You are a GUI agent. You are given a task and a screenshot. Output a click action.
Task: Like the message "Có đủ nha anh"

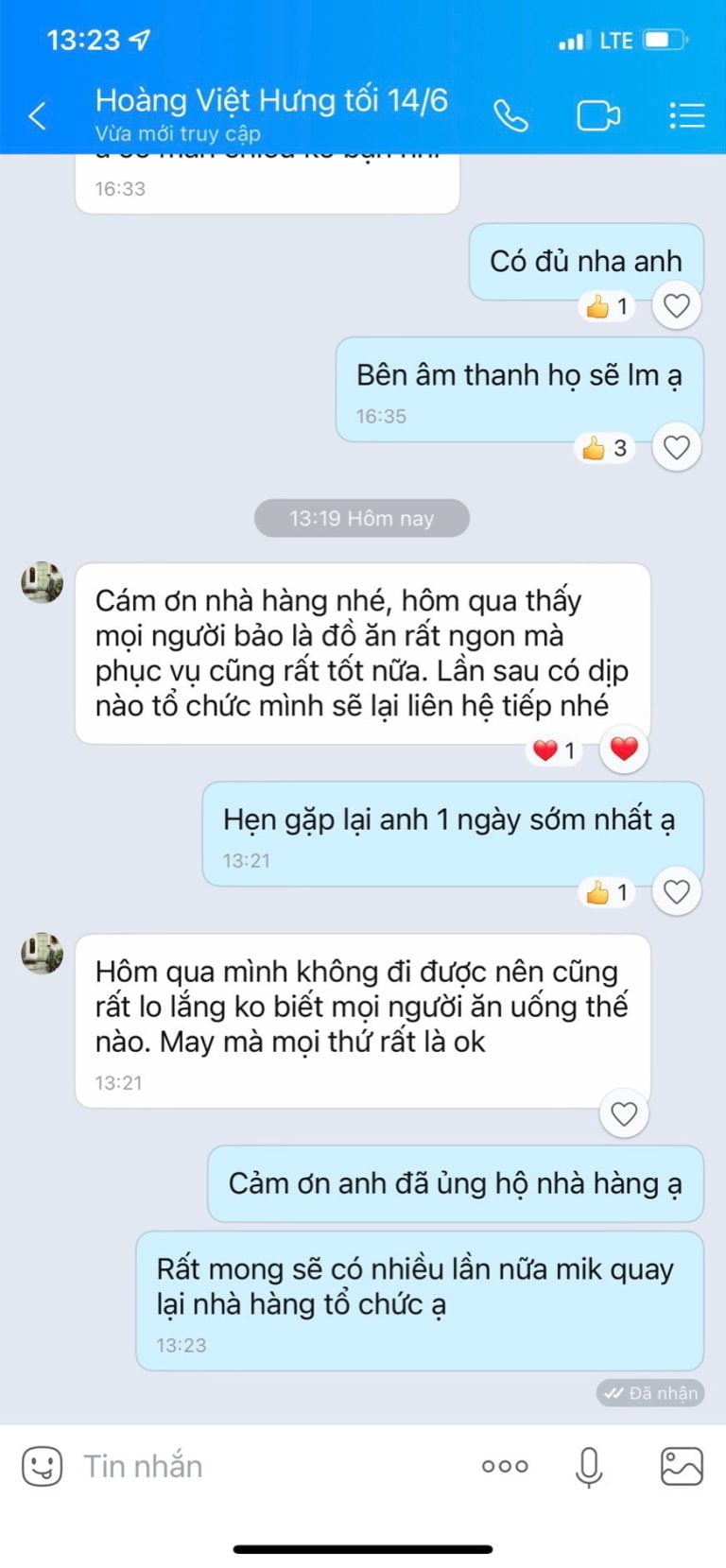click(x=677, y=306)
